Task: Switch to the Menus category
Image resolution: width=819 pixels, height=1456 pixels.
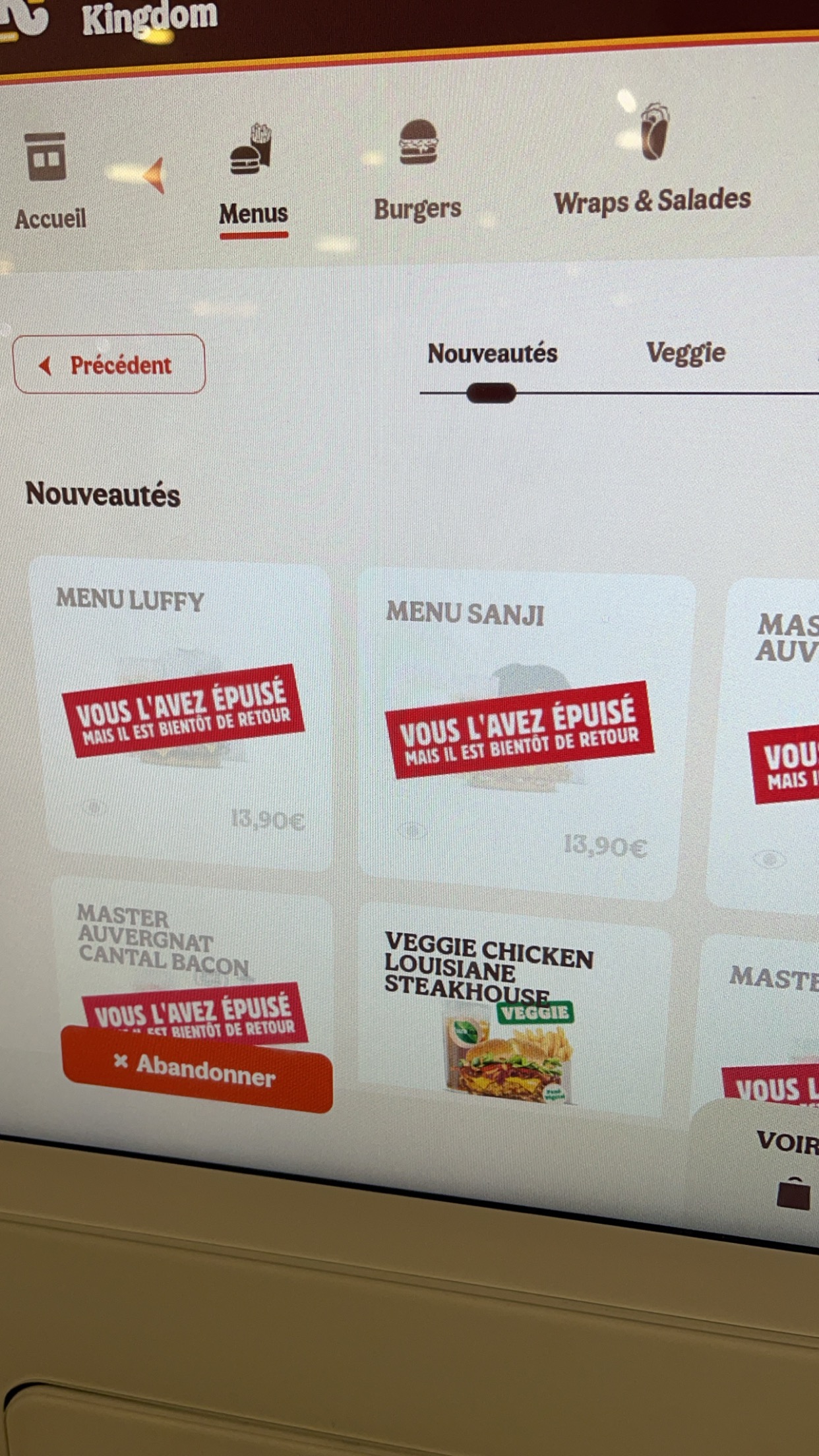Action: click(x=253, y=178)
